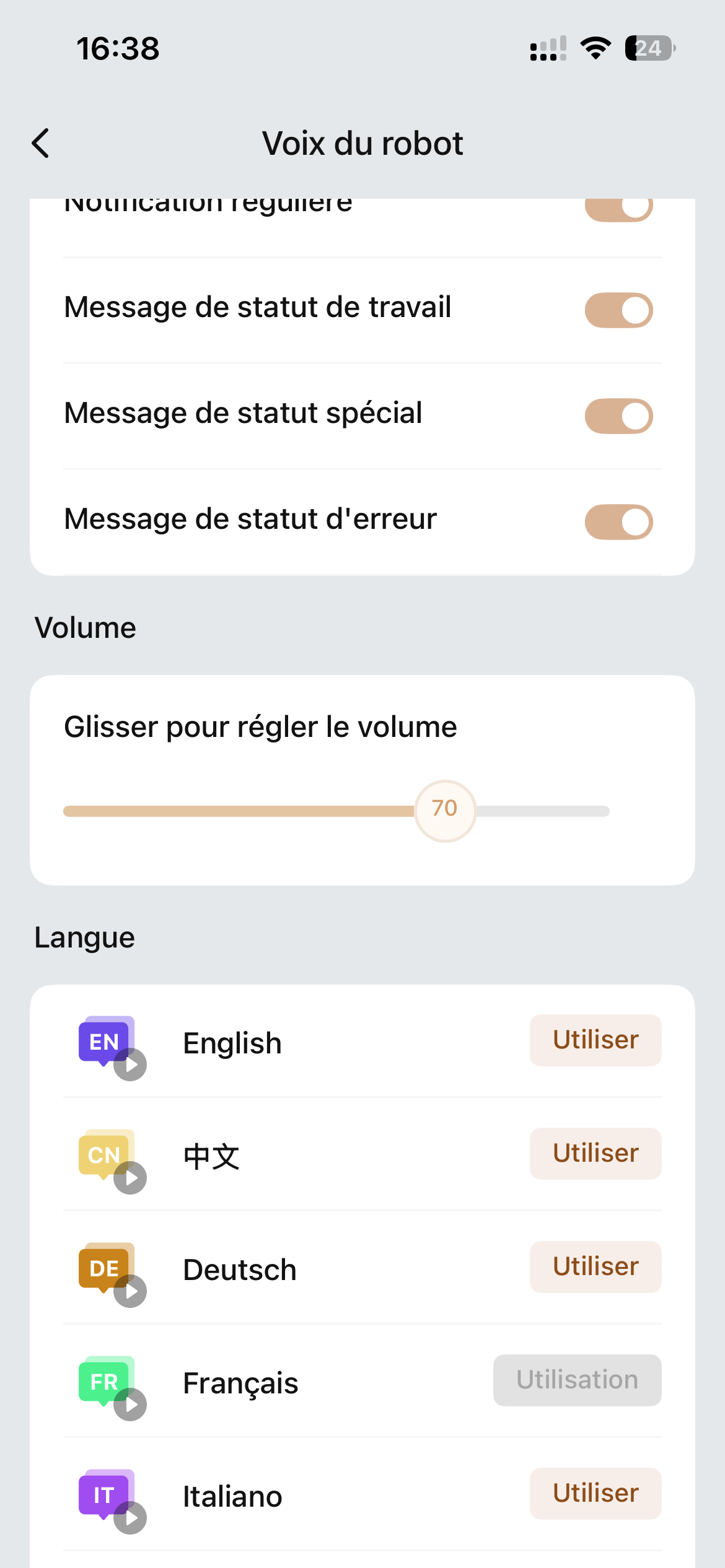Listen to the FR voice sample
Screen dimensions: 725x1568
pos(130,1405)
